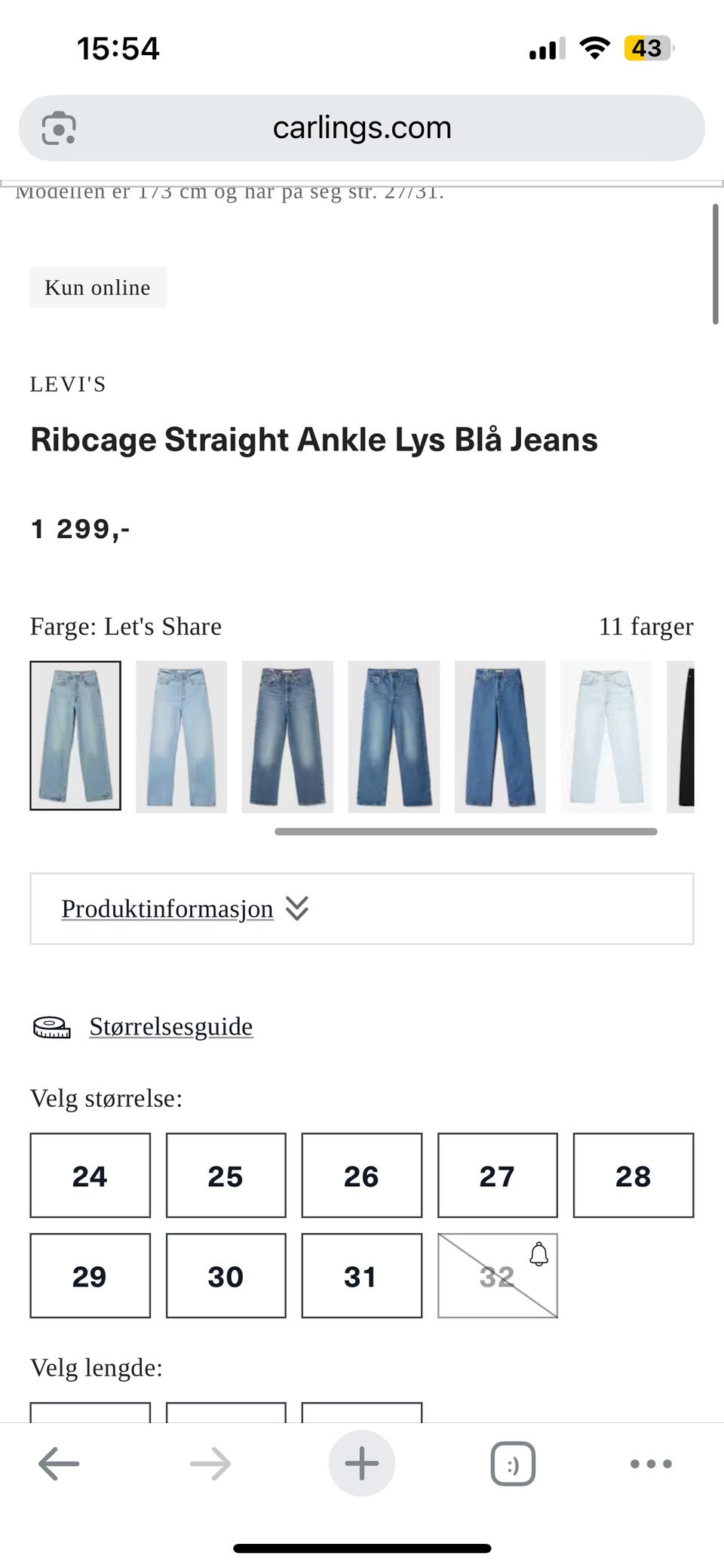Tap the Kun online label
This screenshot has height=1568, width=724.
tap(97, 287)
